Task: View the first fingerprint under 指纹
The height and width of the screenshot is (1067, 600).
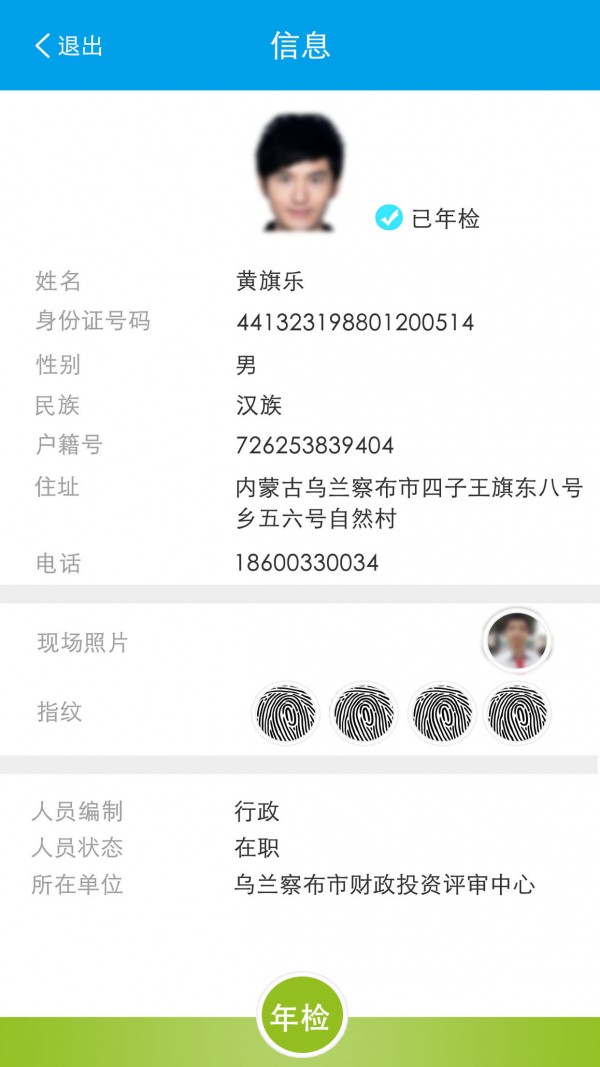Action: pyautogui.click(x=285, y=713)
